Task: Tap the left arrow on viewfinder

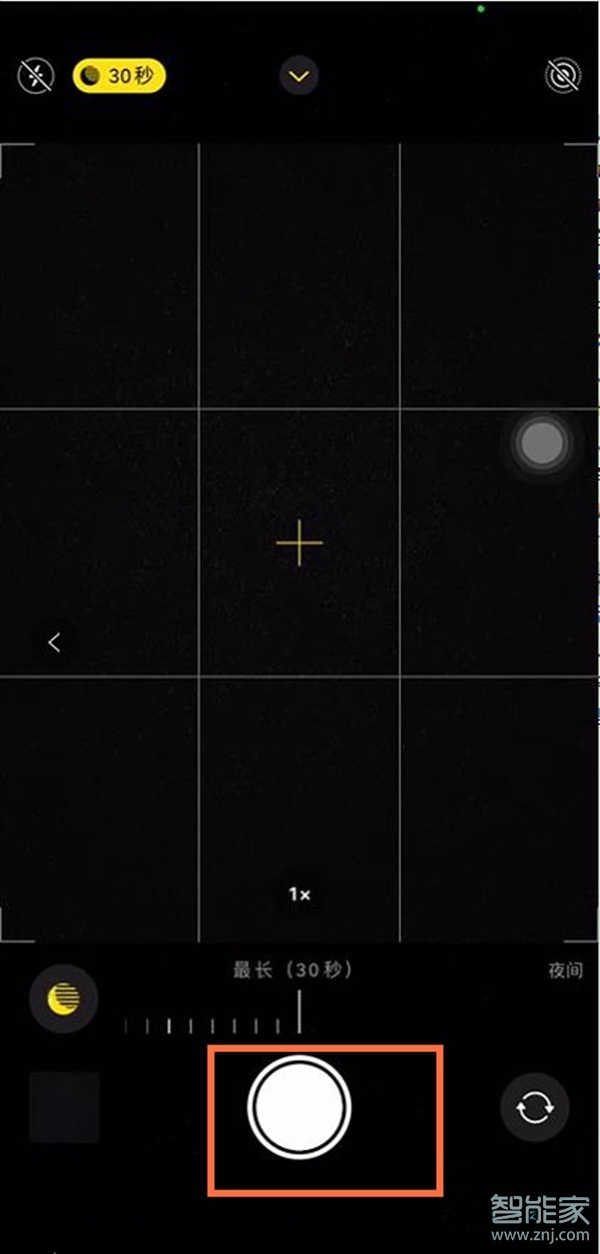Action: [55, 643]
